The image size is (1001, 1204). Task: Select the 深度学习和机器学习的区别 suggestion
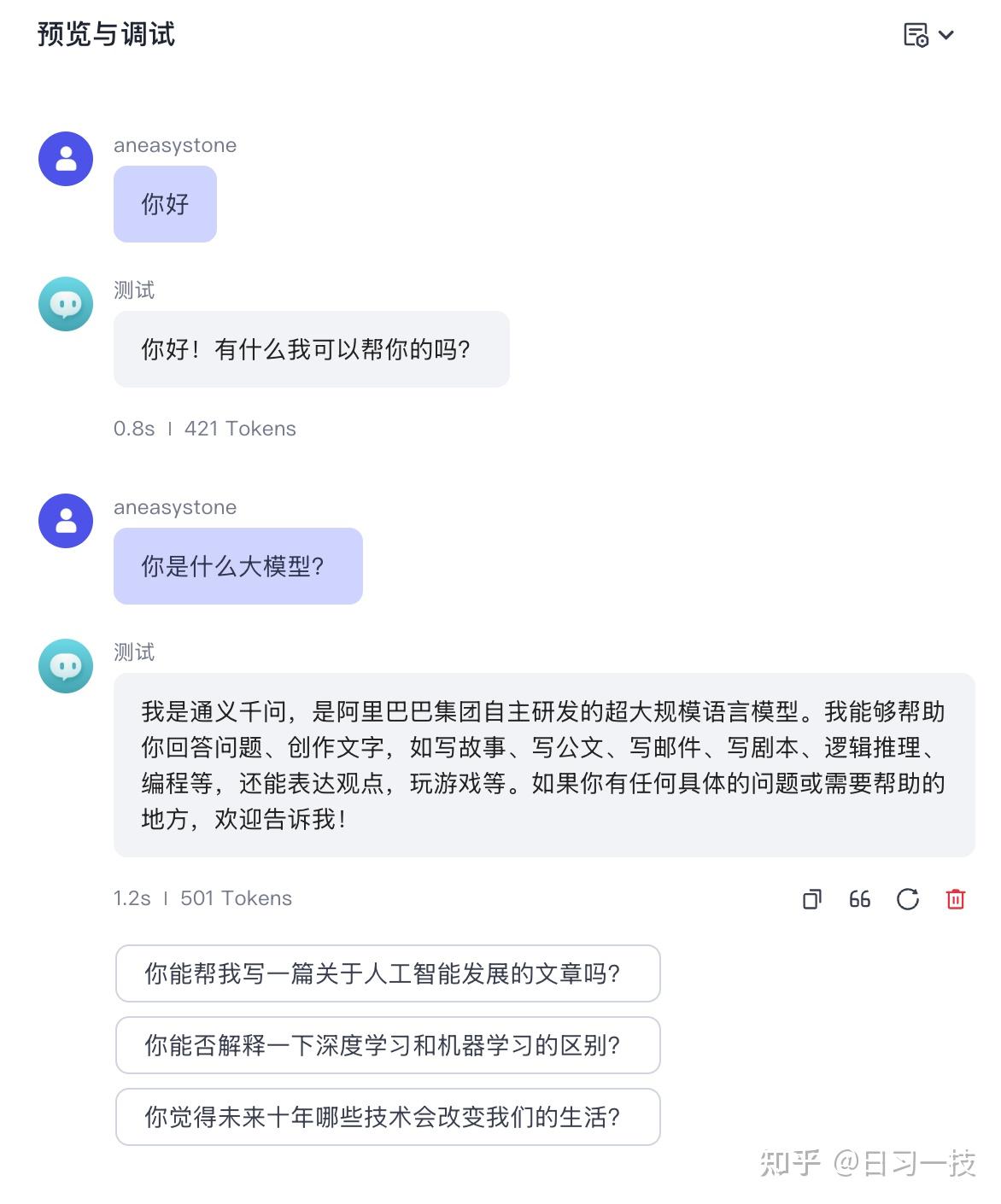point(388,1045)
